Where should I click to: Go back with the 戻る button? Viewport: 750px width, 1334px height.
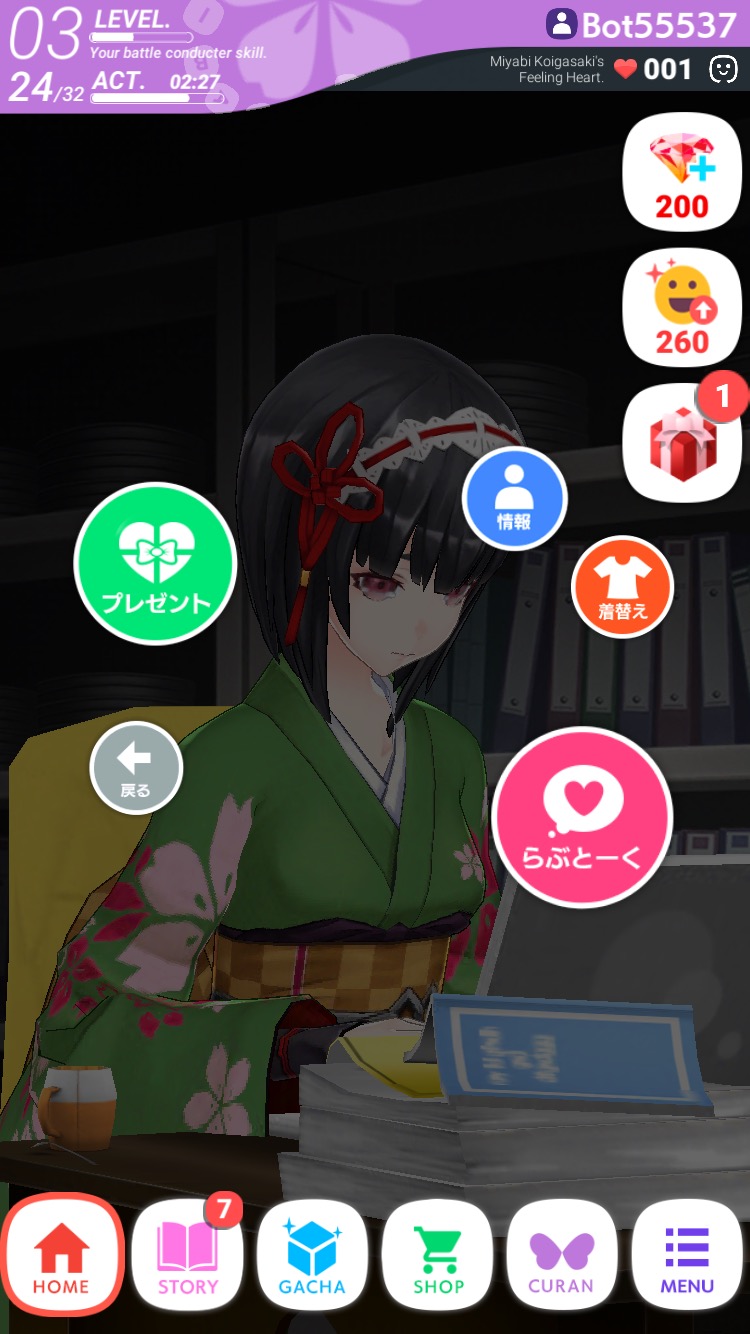136,768
